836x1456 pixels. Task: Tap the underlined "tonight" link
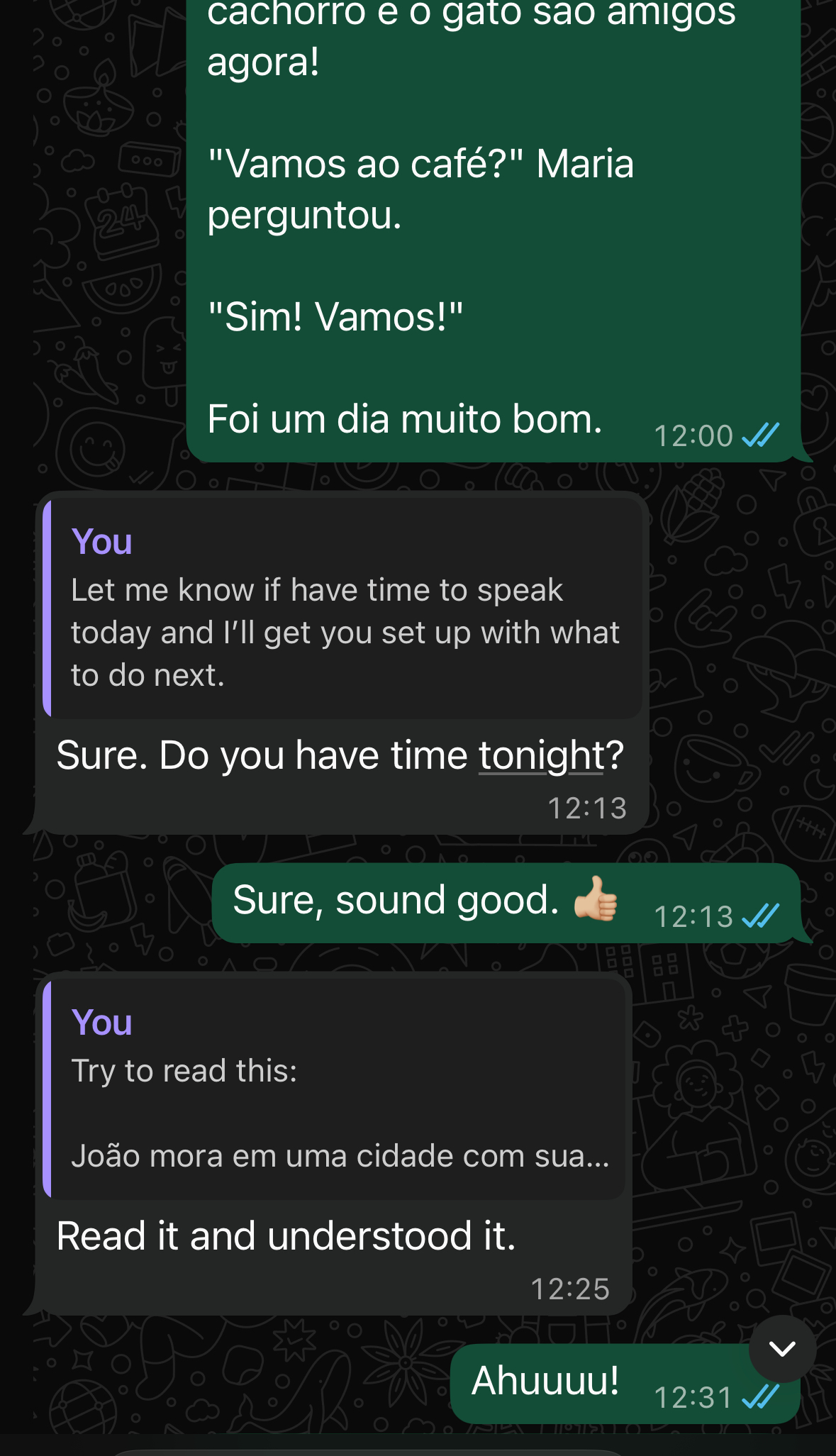[541, 755]
